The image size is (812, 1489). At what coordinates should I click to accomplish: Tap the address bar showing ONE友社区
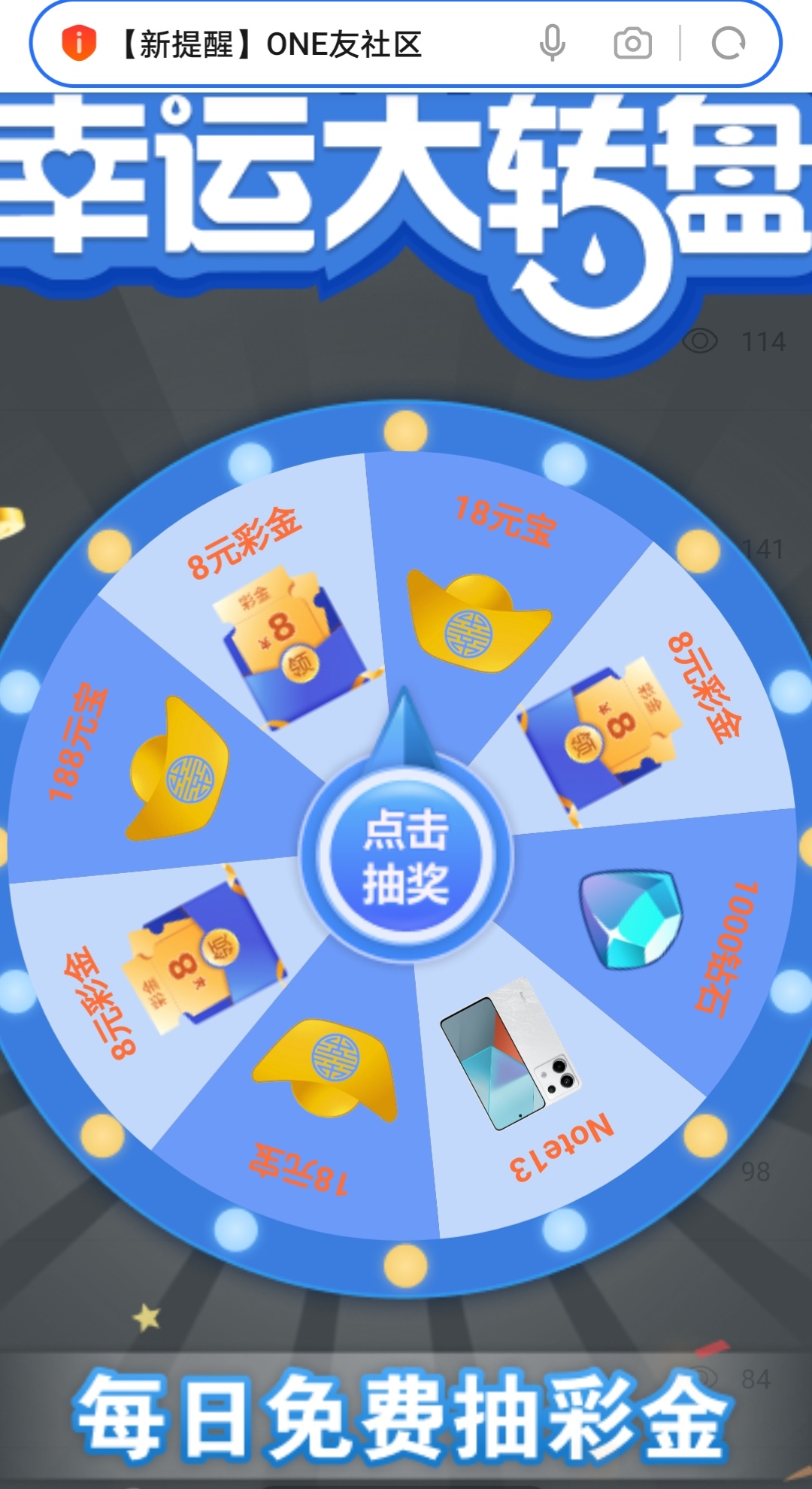pyautogui.click(x=301, y=44)
